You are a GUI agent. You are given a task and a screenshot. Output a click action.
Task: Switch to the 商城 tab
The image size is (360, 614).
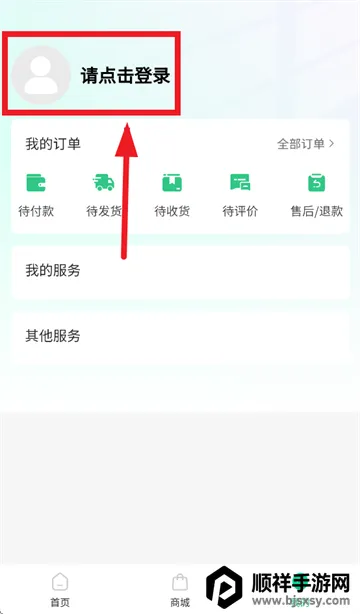180,590
